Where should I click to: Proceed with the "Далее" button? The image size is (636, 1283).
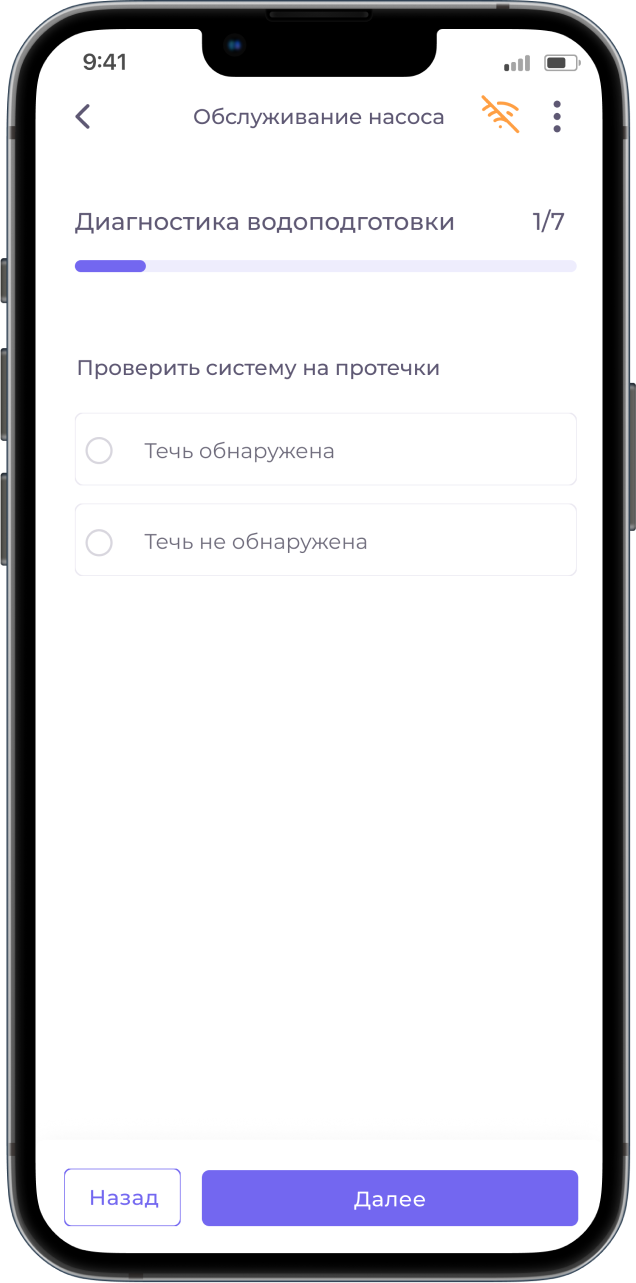tap(389, 1198)
